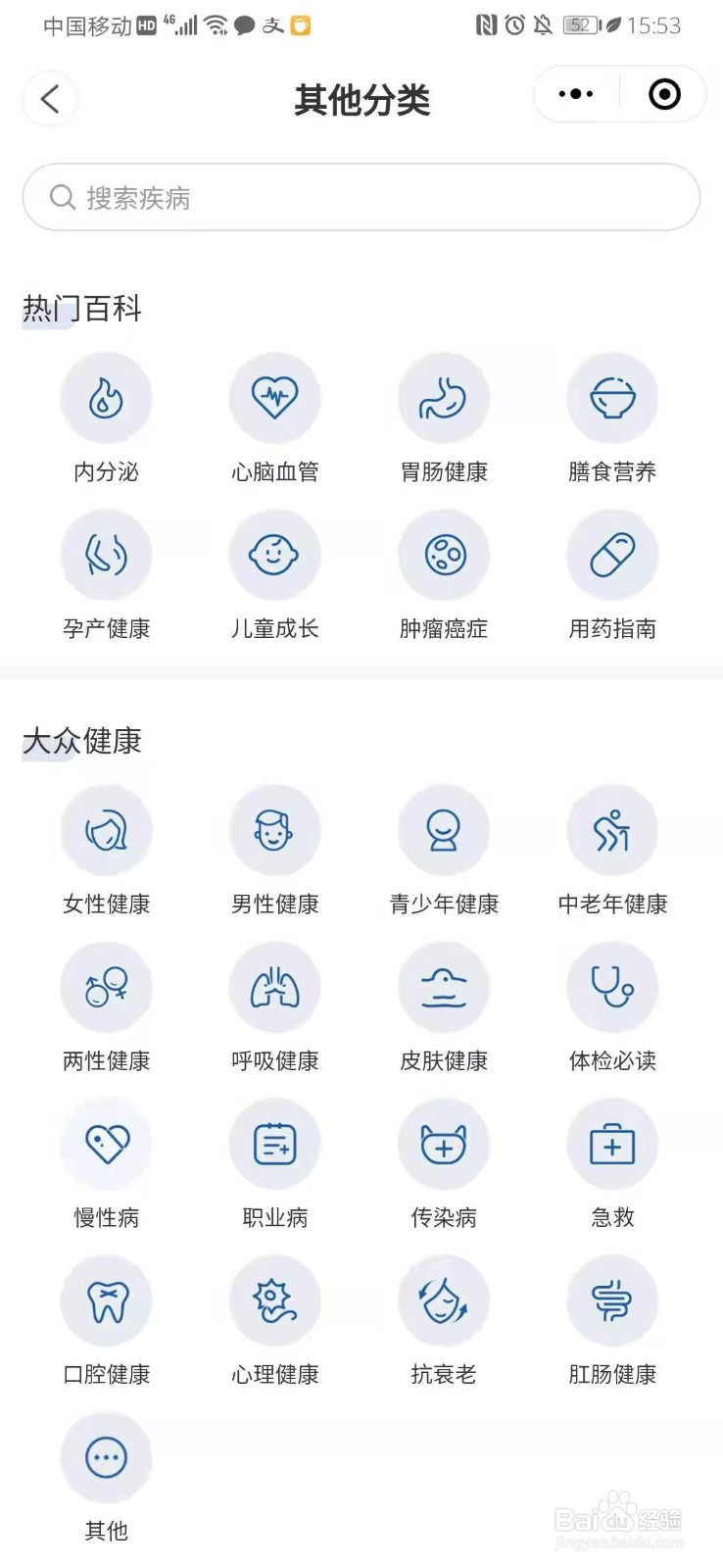The image size is (723, 1568).
Task: Open the 内分泌 (Endocrine) category icon
Action: (106, 397)
